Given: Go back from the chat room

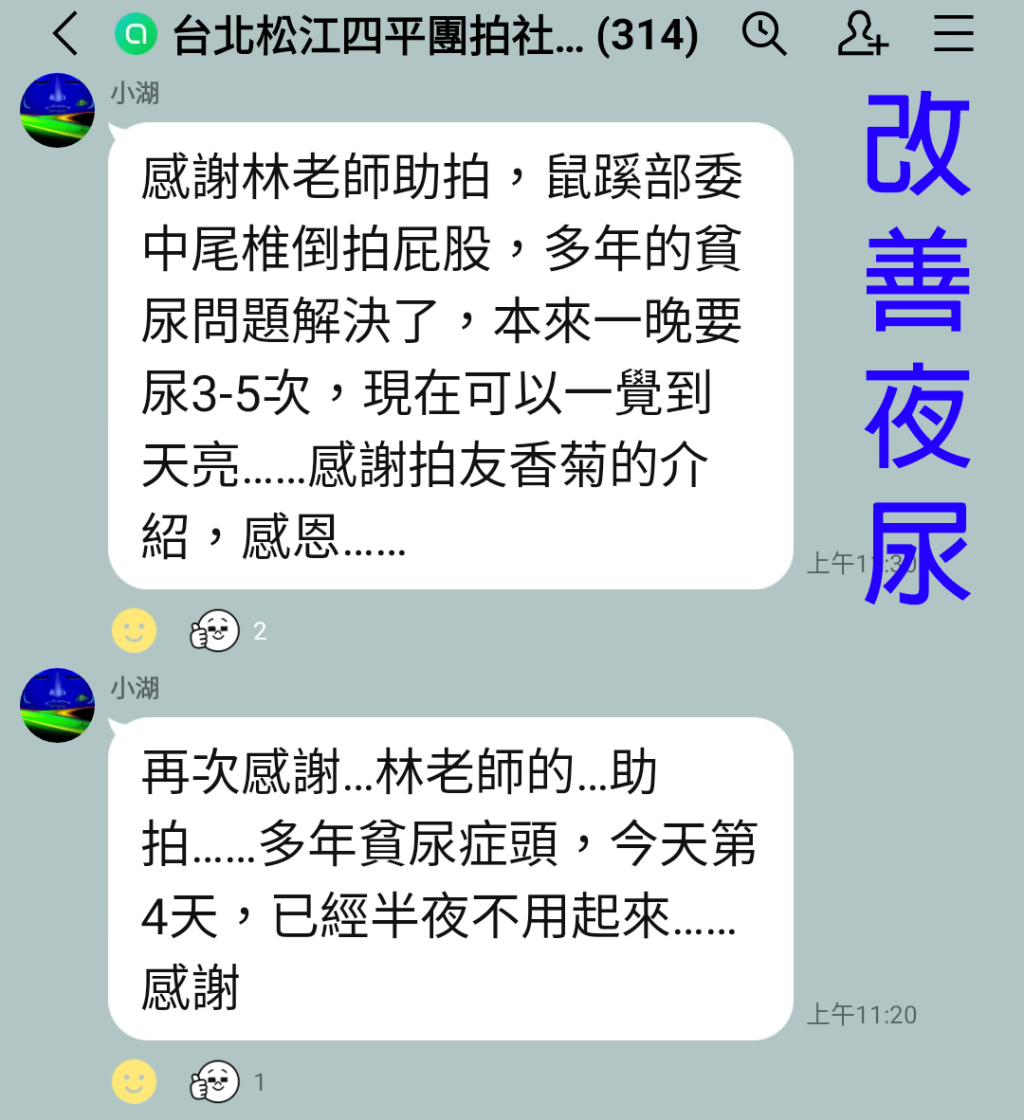Looking at the screenshot, I should click(x=65, y=36).
